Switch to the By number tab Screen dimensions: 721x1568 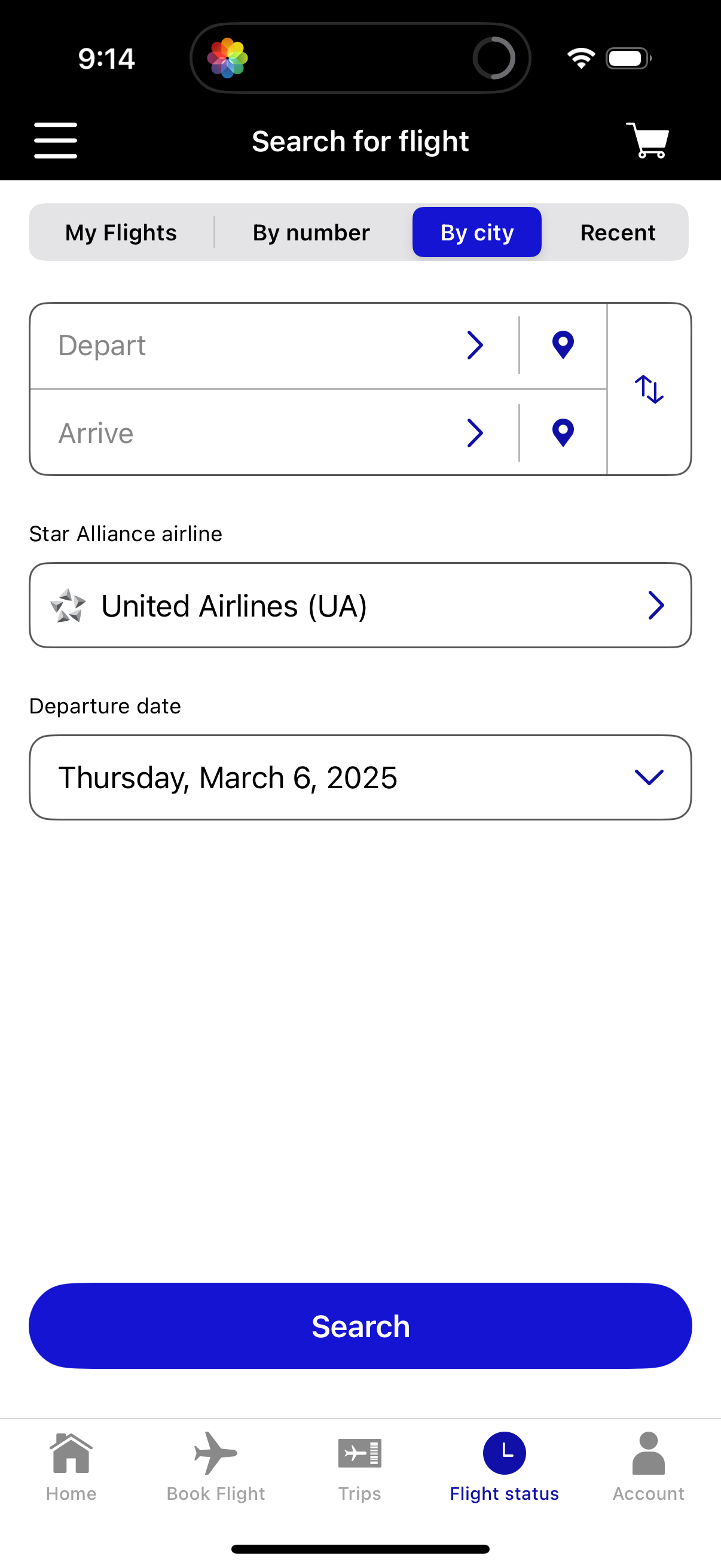pos(311,232)
